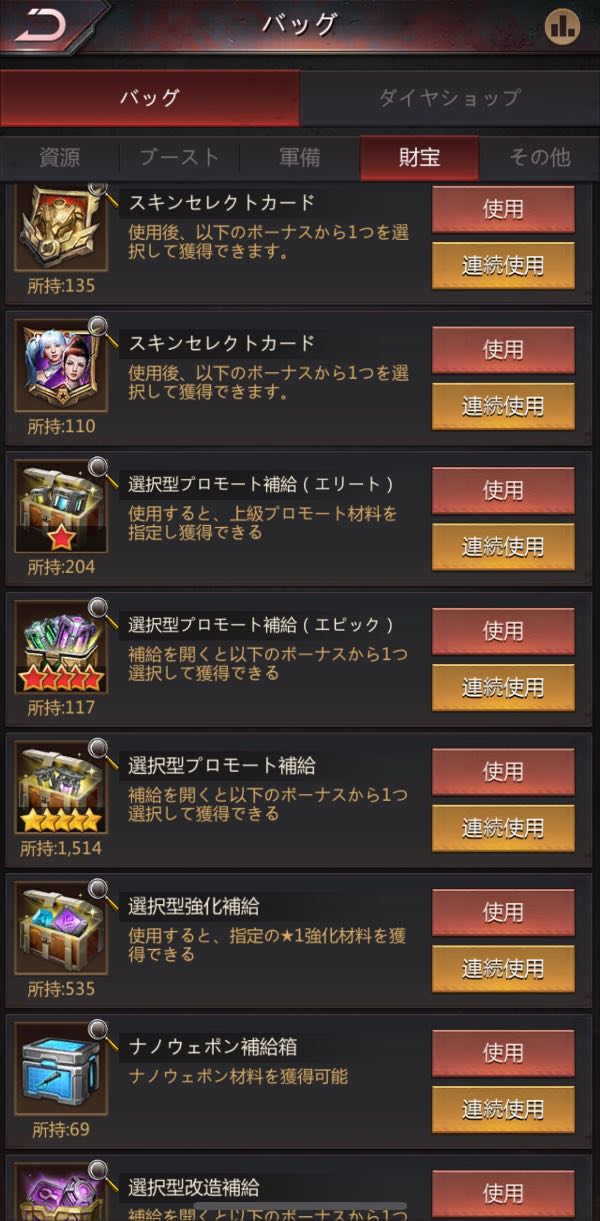Image resolution: width=600 pixels, height=1221 pixels.
Task: Open the 財宝 category tab
Action: click(419, 158)
